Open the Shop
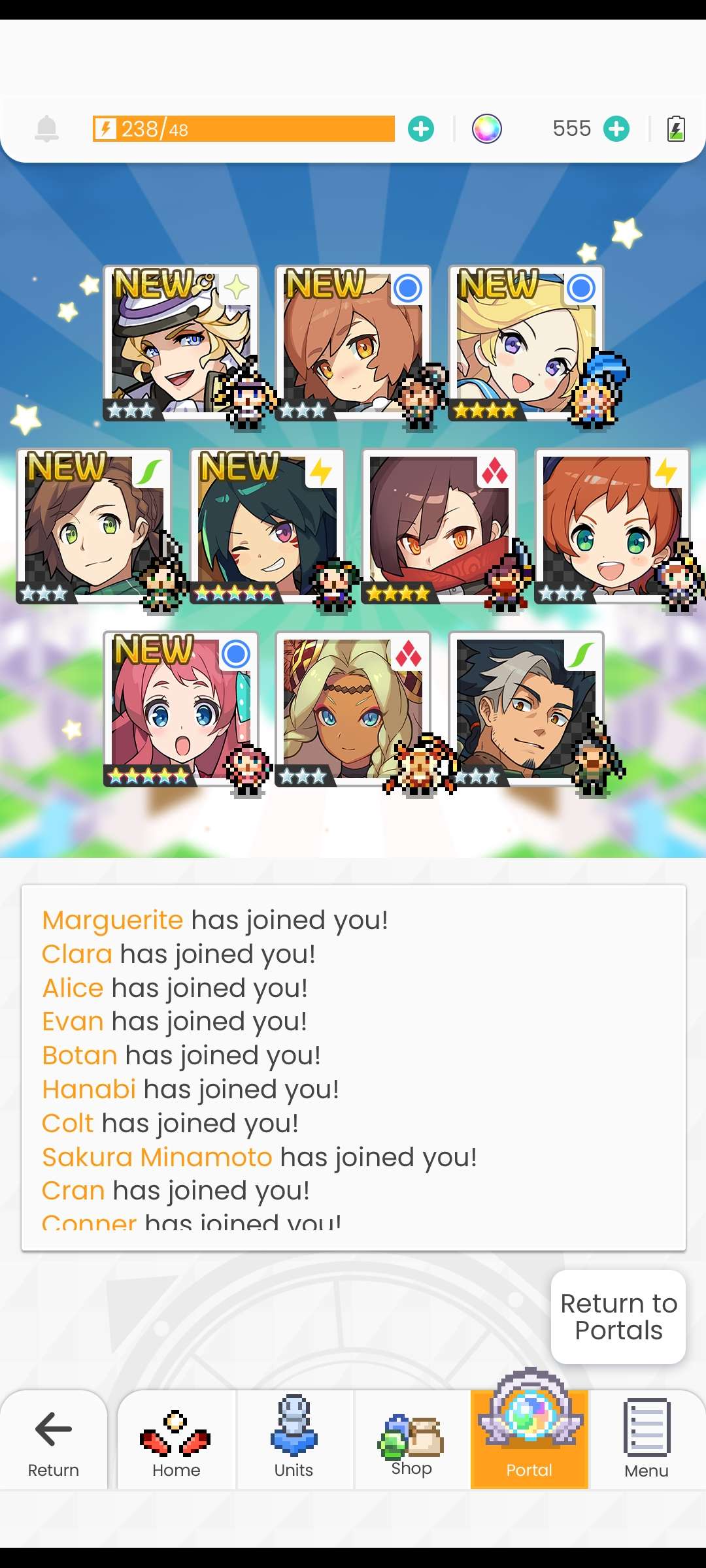 411,1442
